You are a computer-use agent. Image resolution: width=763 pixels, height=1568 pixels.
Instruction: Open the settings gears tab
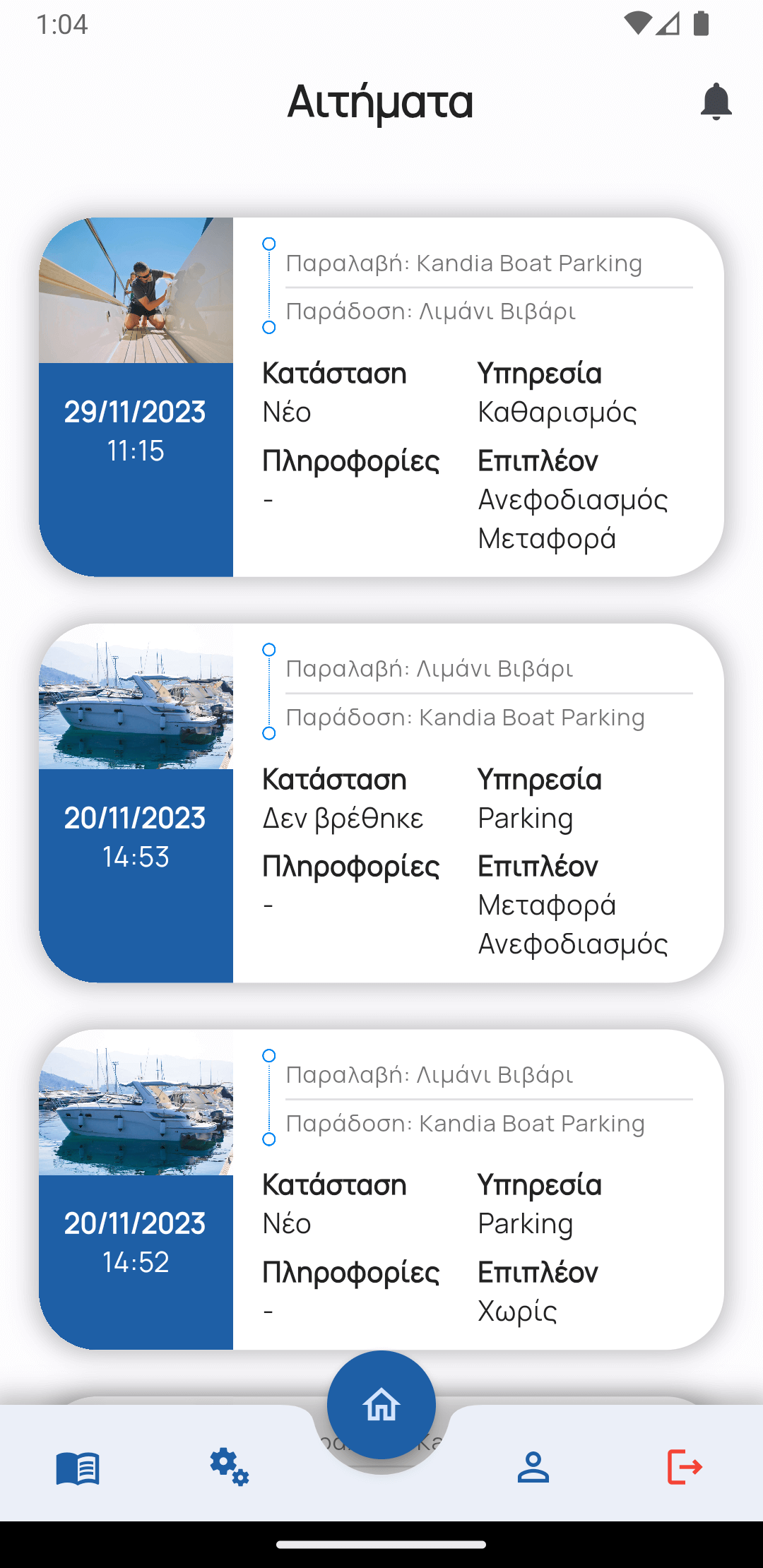(x=230, y=1467)
